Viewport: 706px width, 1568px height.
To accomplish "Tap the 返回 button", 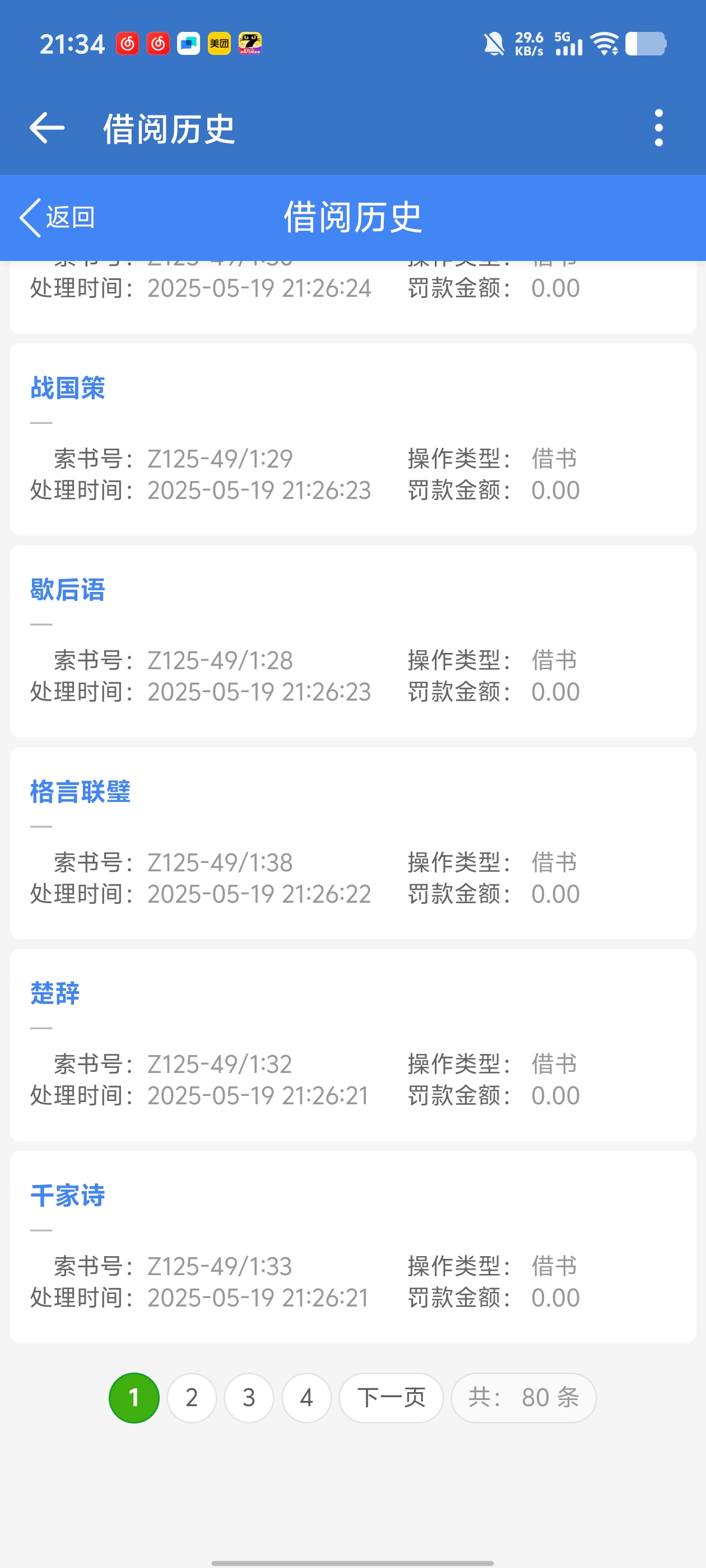I will [57, 217].
